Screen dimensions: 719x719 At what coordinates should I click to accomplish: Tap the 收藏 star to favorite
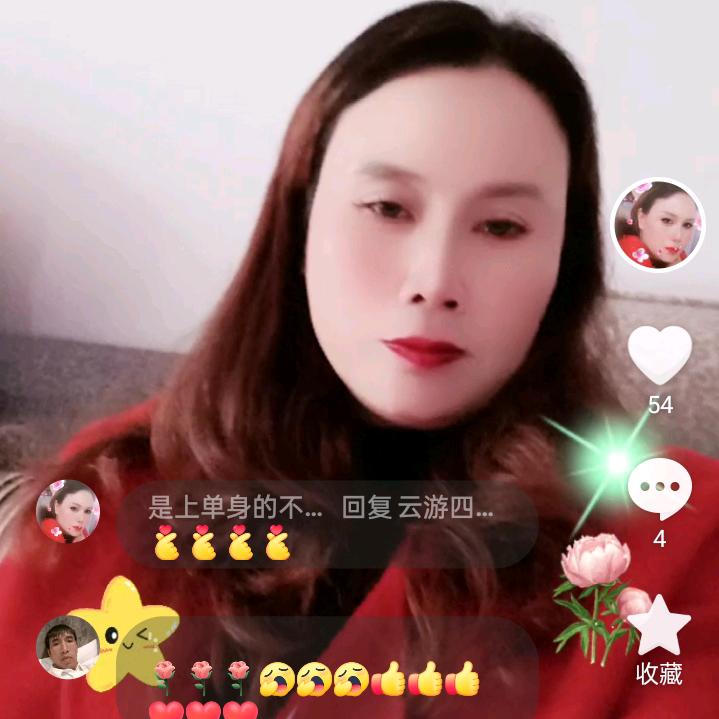pyautogui.click(x=660, y=625)
